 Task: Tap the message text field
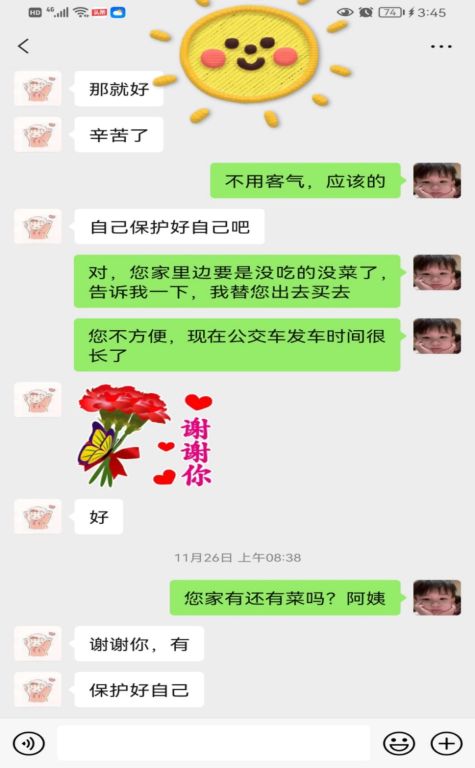coord(214,743)
